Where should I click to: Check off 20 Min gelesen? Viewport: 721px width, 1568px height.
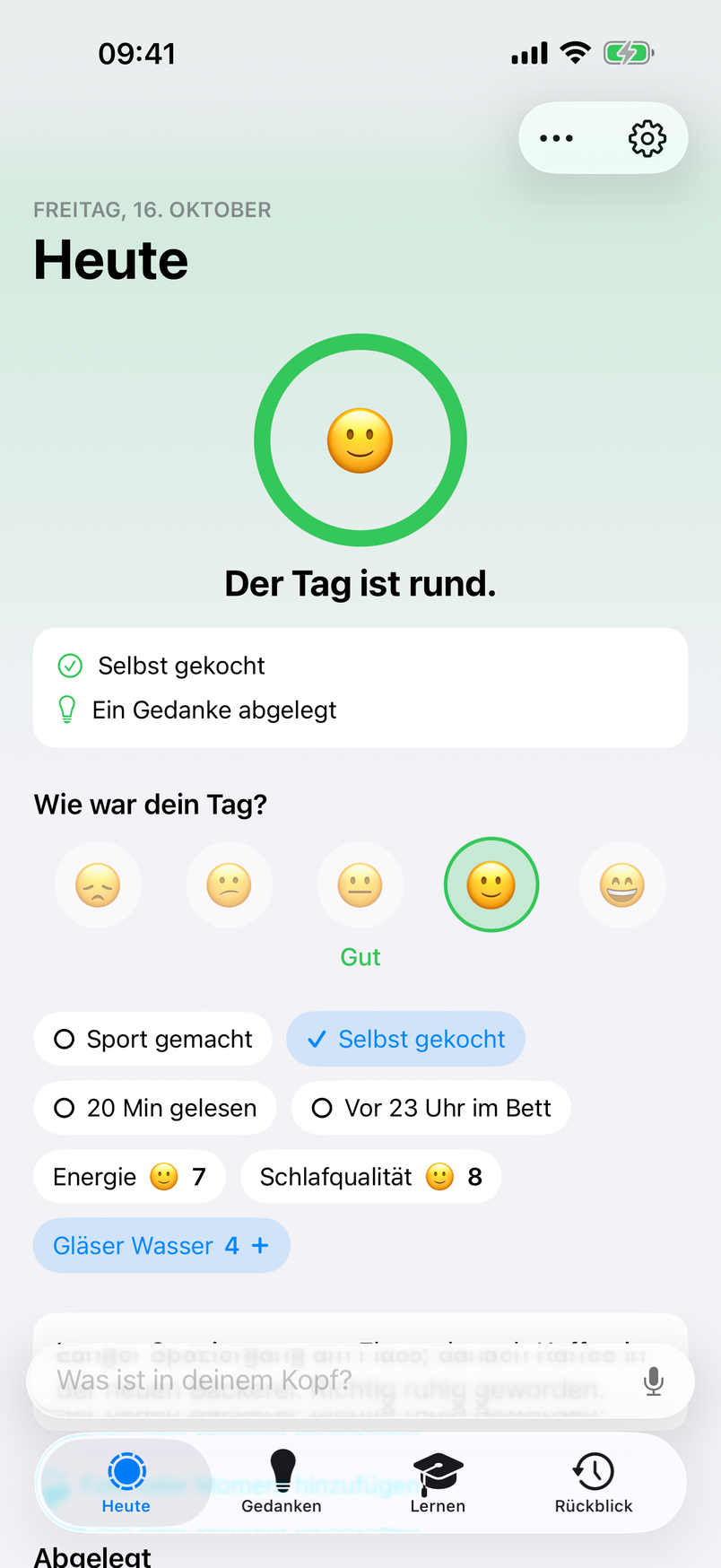point(155,1108)
